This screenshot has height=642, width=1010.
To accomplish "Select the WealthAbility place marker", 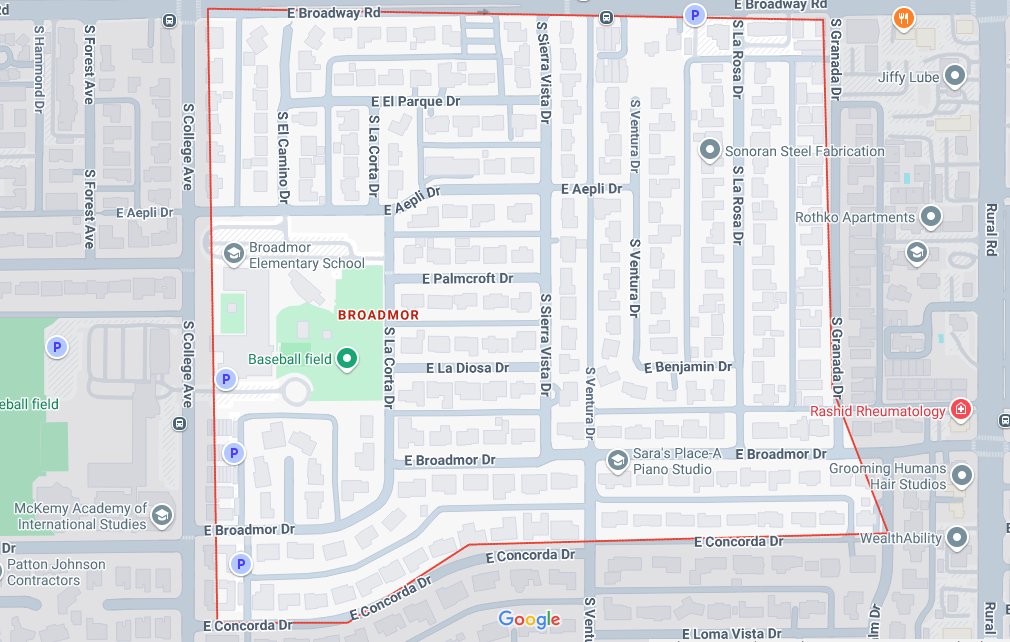I will pos(958,538).
